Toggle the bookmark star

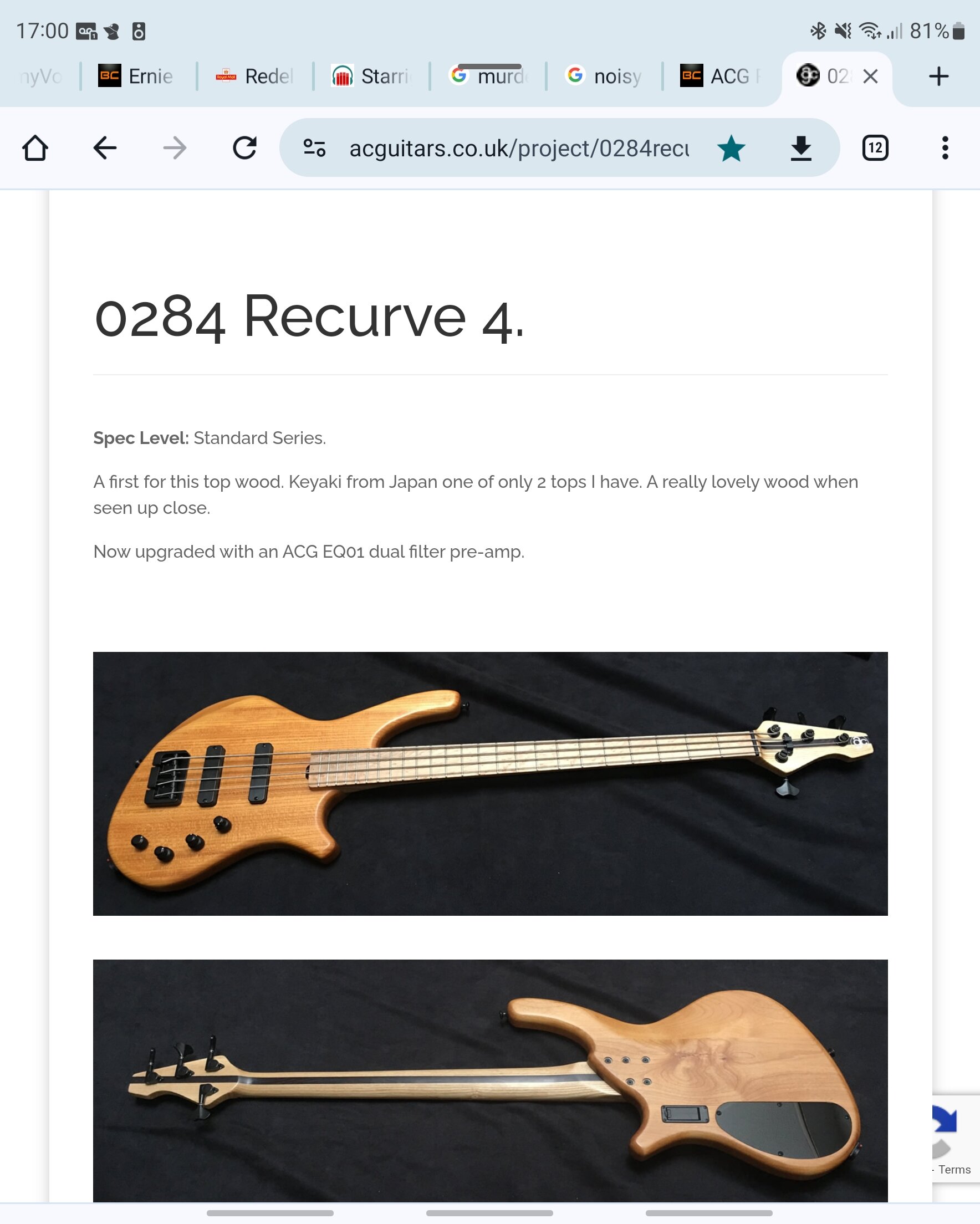731,148
